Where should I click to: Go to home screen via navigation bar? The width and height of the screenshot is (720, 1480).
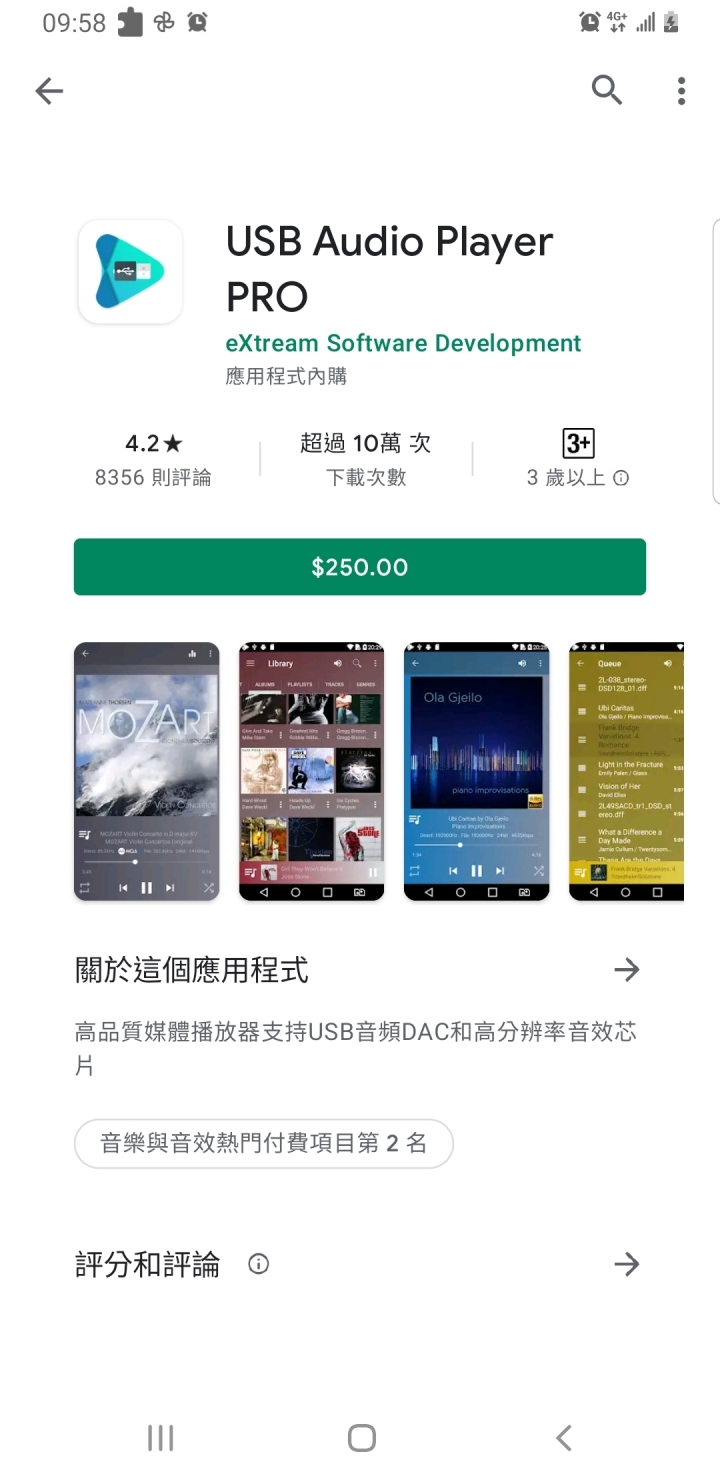coord(361,1438)
